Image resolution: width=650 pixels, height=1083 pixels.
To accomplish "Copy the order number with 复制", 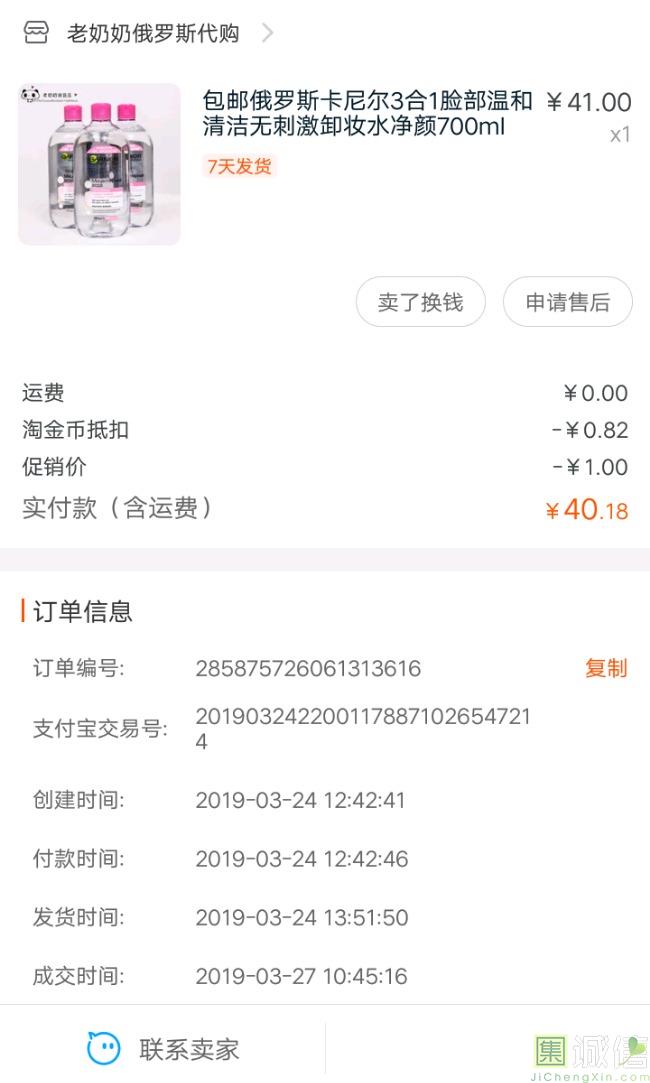I will coord(606,668).
